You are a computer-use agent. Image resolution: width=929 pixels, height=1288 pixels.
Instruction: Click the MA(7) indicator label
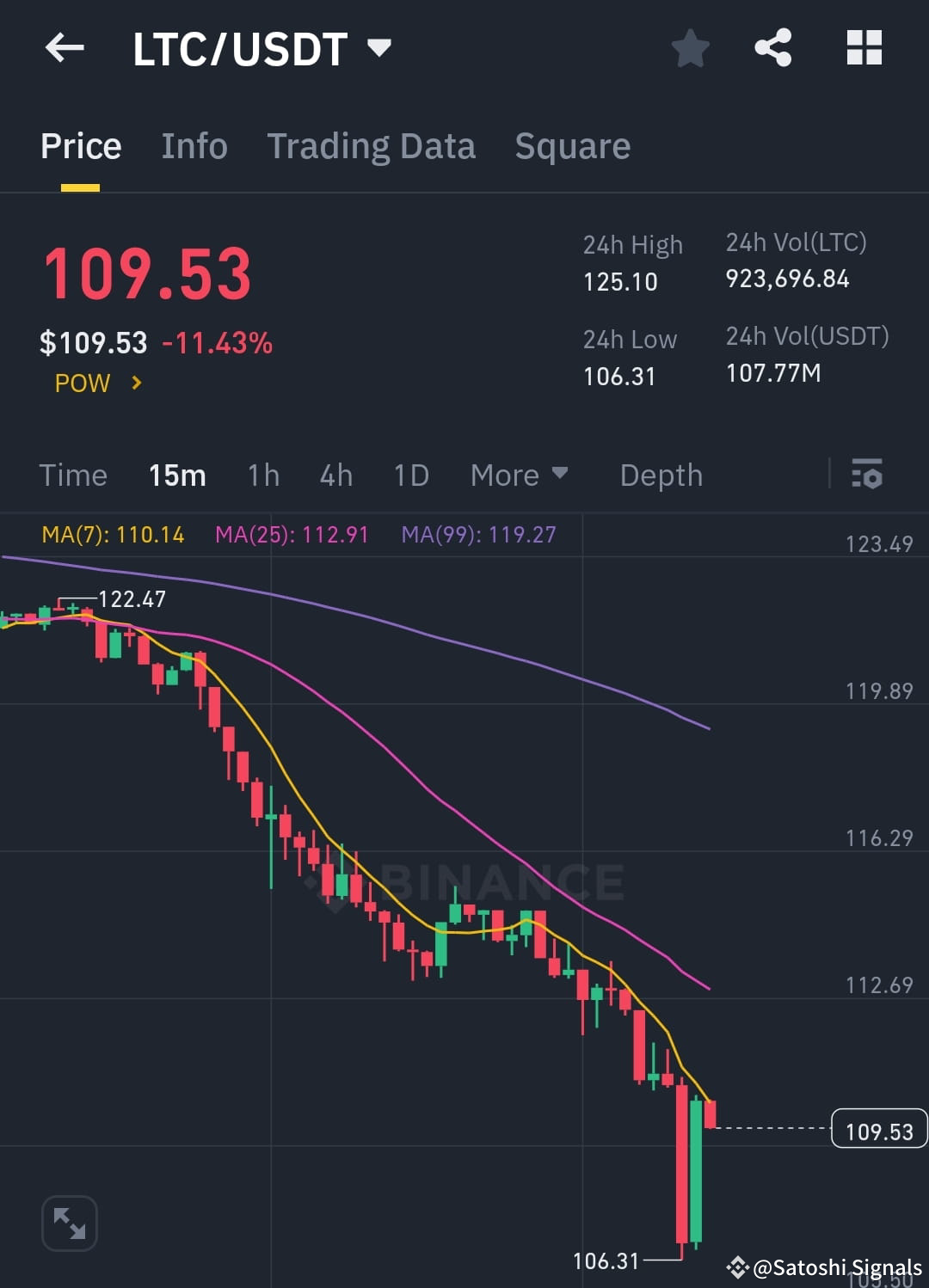click(x=112, y=534)
